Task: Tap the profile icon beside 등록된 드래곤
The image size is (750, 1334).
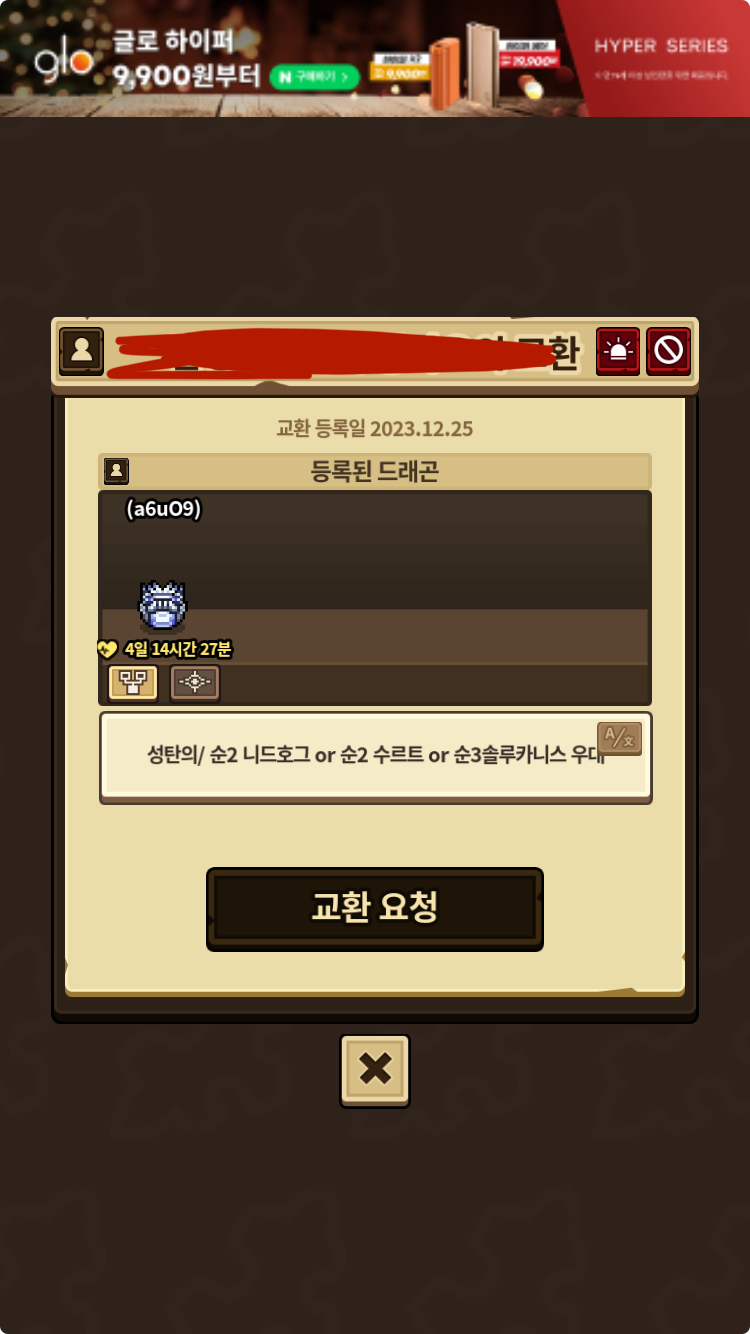Action: [117, 470]
